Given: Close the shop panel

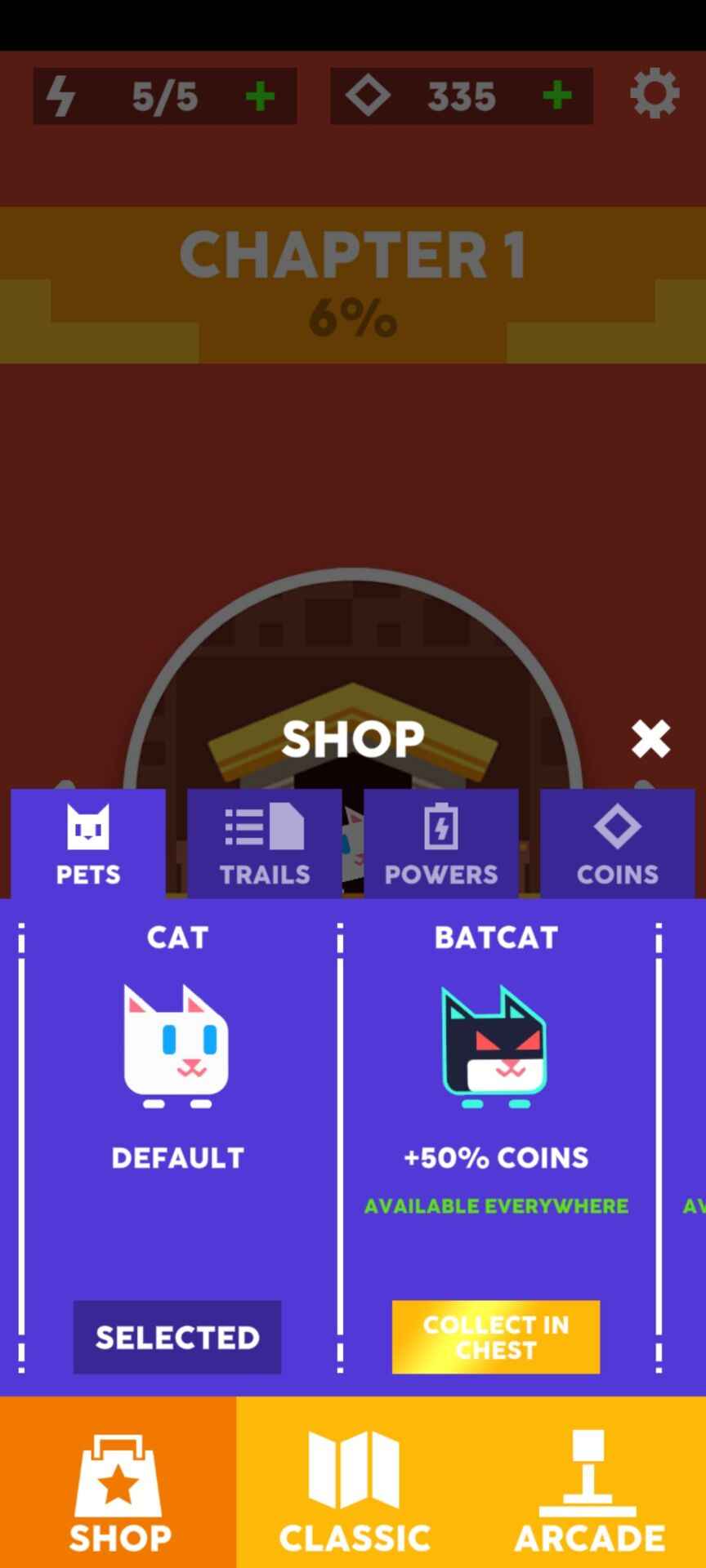Looking at the screenshot, I should click(650, 739).
